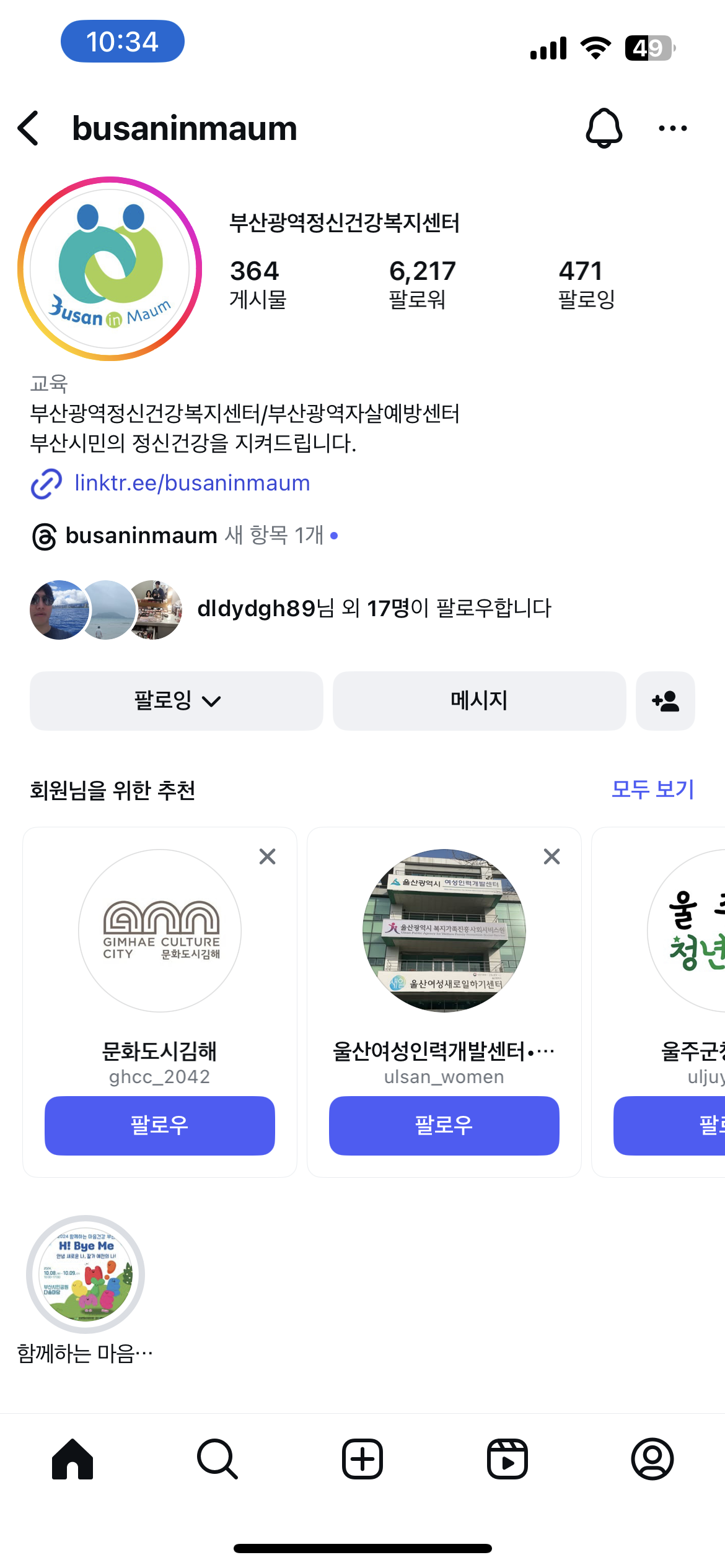This screenshot has width=725, height=1568.
Task: Toggle suggested accounts with add-person icon
Action: (665, 701)
